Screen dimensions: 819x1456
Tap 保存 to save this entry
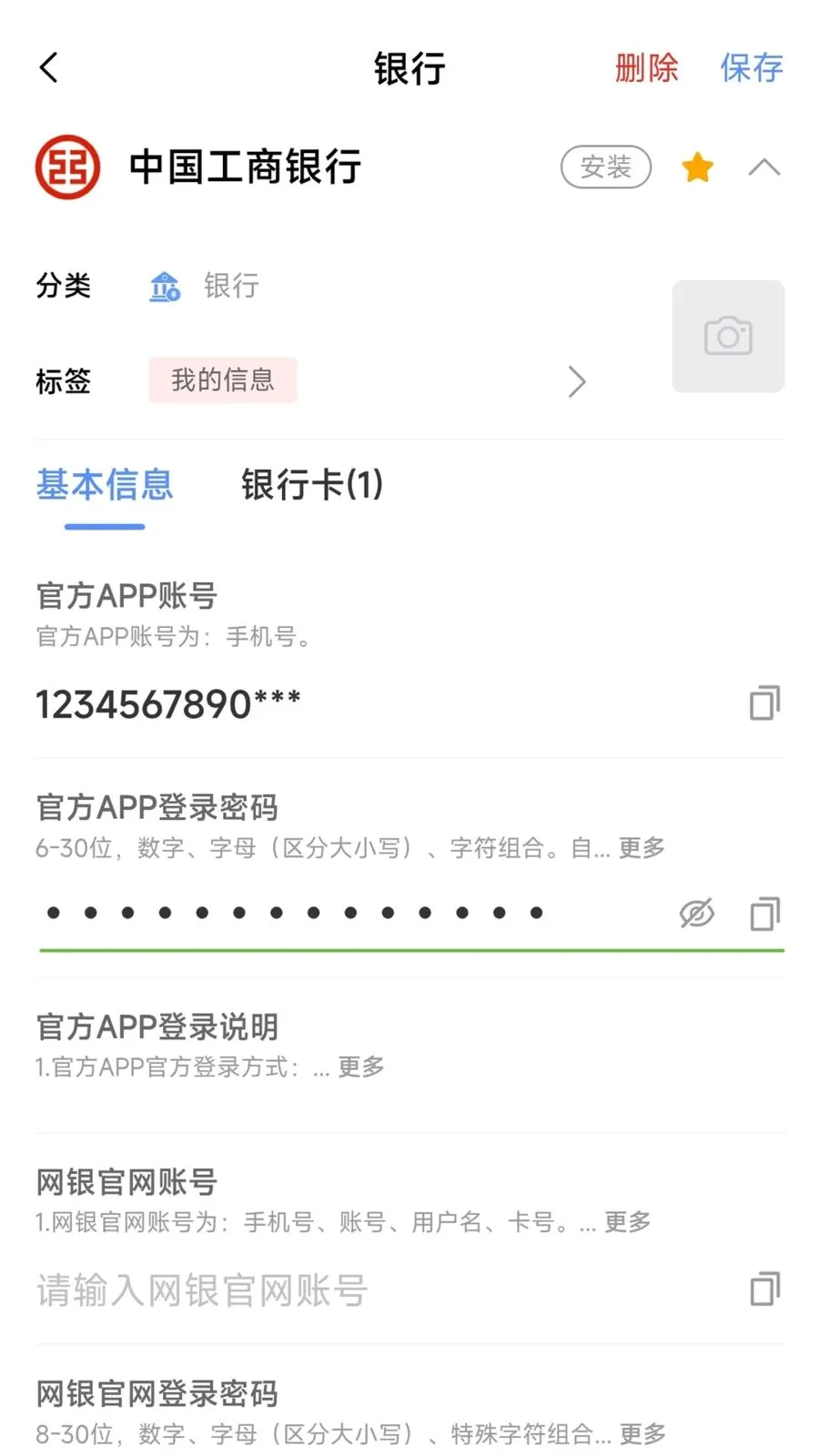(752, 67)
